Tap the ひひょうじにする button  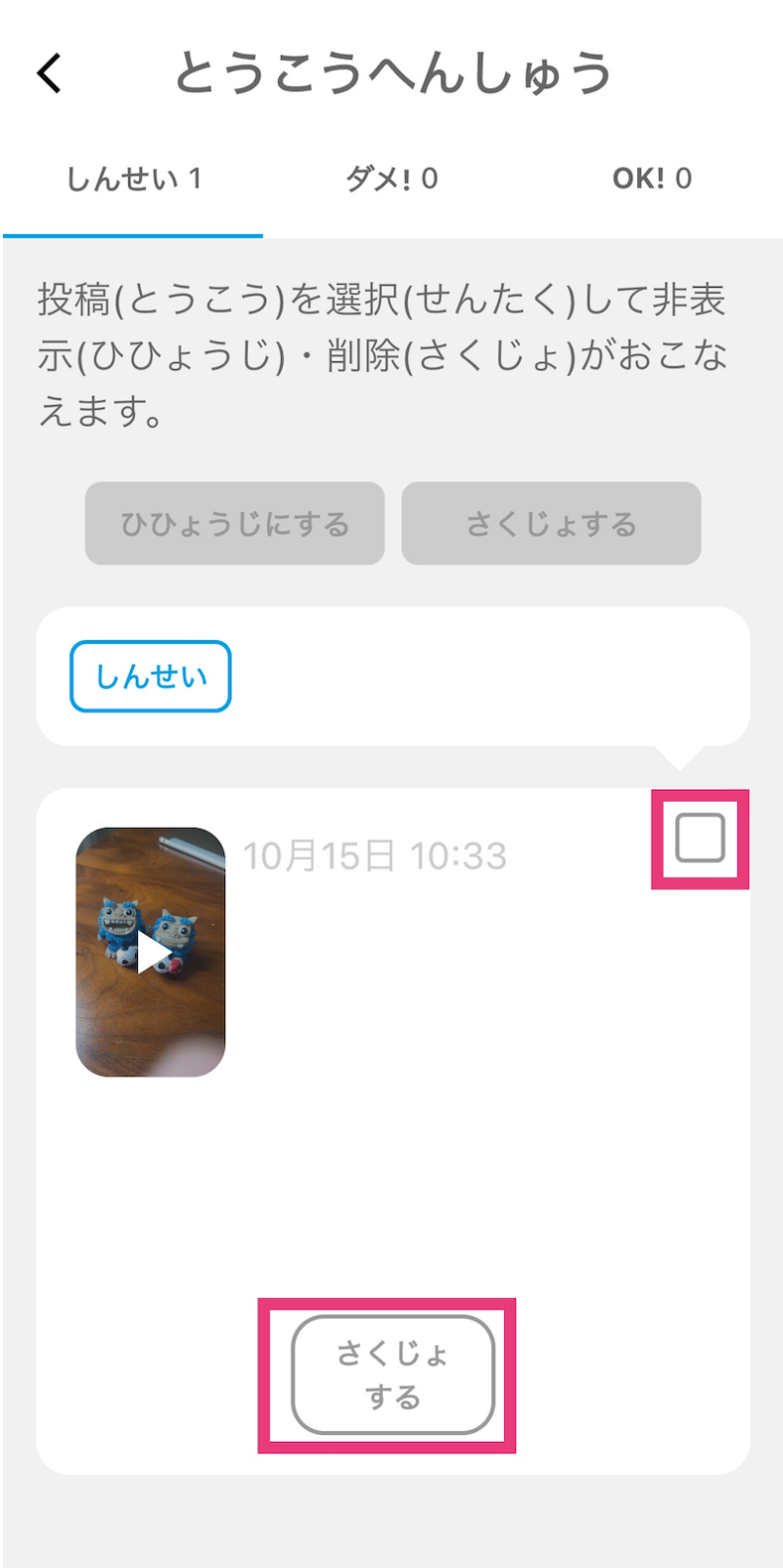235,524
